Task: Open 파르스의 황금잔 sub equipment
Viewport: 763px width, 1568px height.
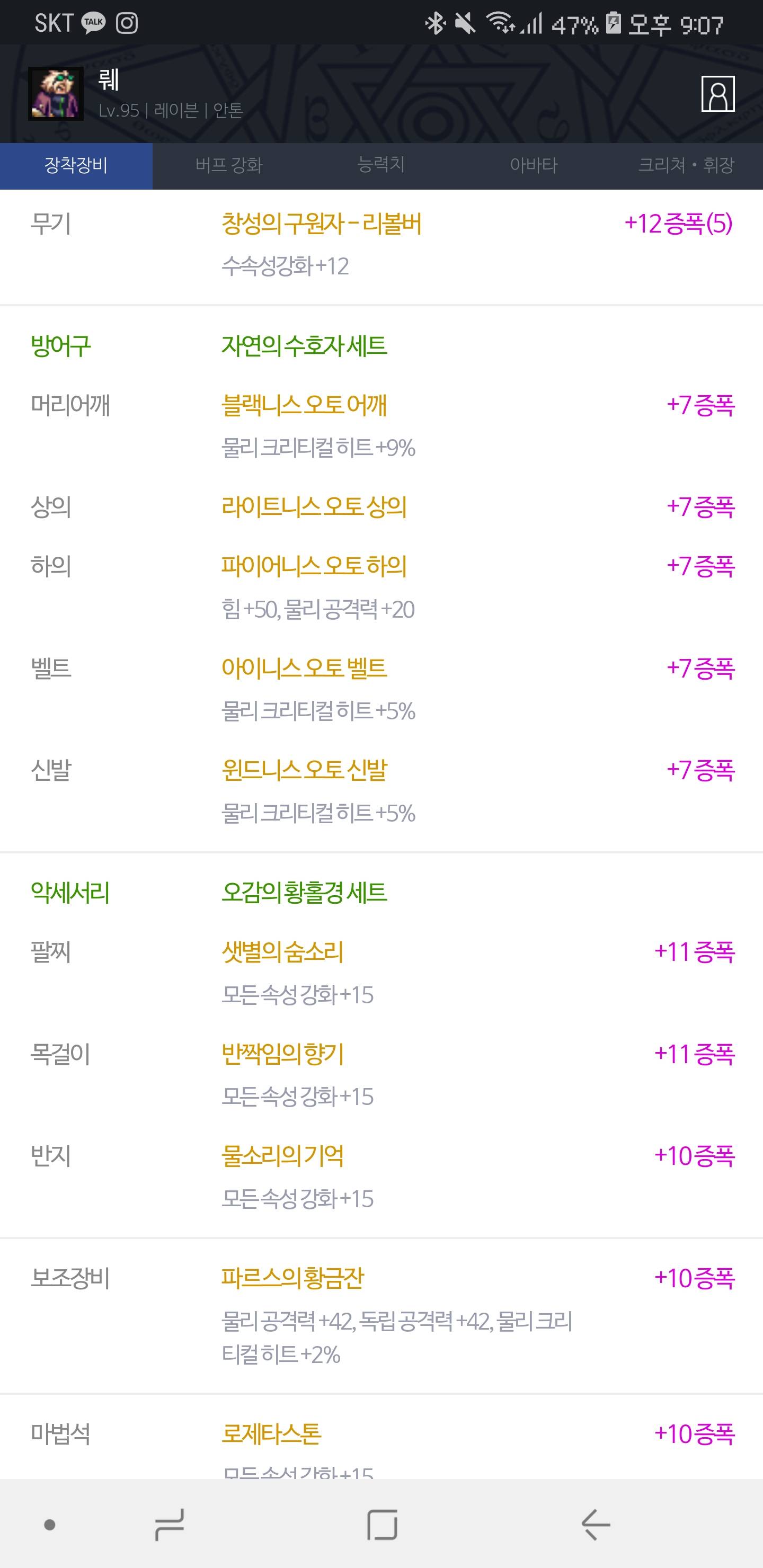Action: tap(293, 1278)
